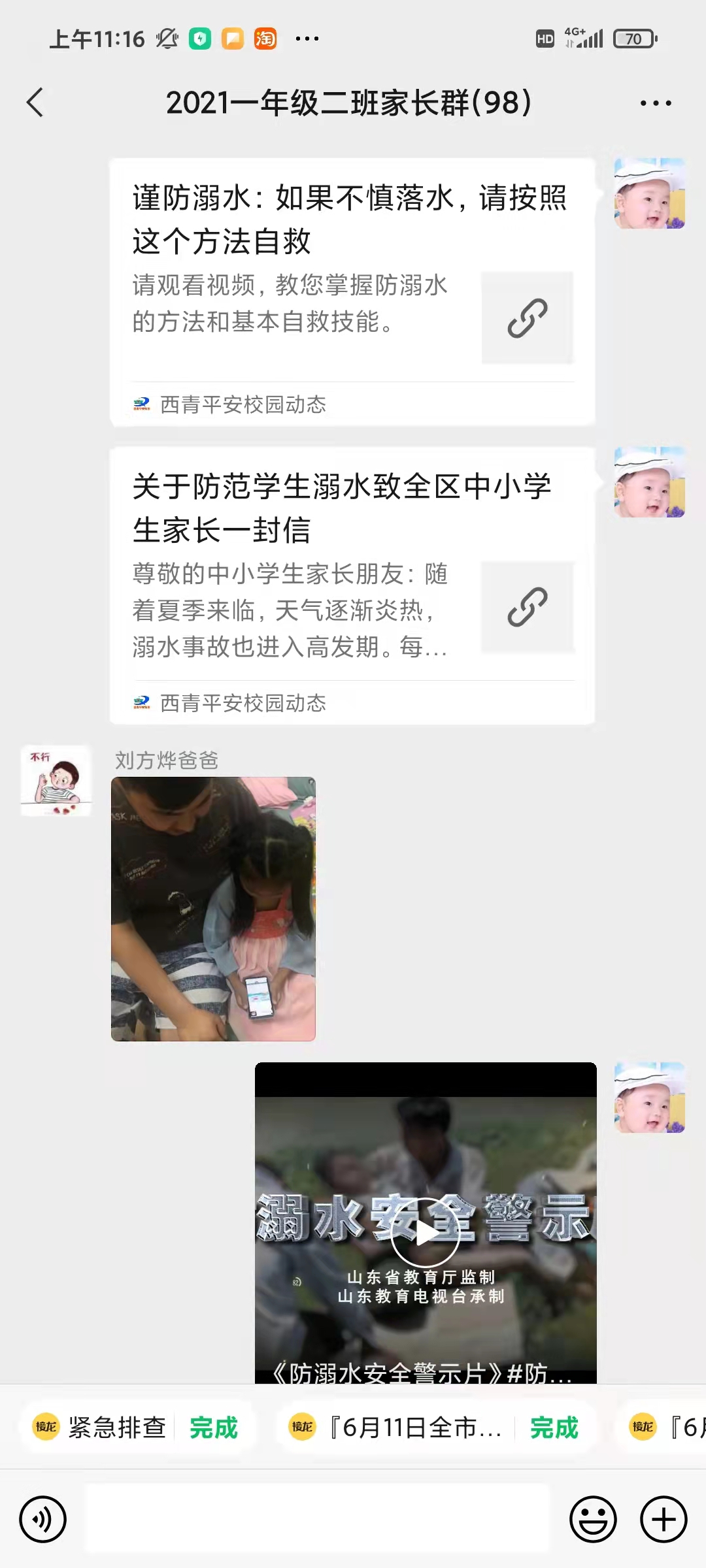Image resolution: width=706 pixels, height=1568 pixels.
Task: View the photo sent by 刘方烨爸爸
Action: pyautogui.click(x=213, y=909)
